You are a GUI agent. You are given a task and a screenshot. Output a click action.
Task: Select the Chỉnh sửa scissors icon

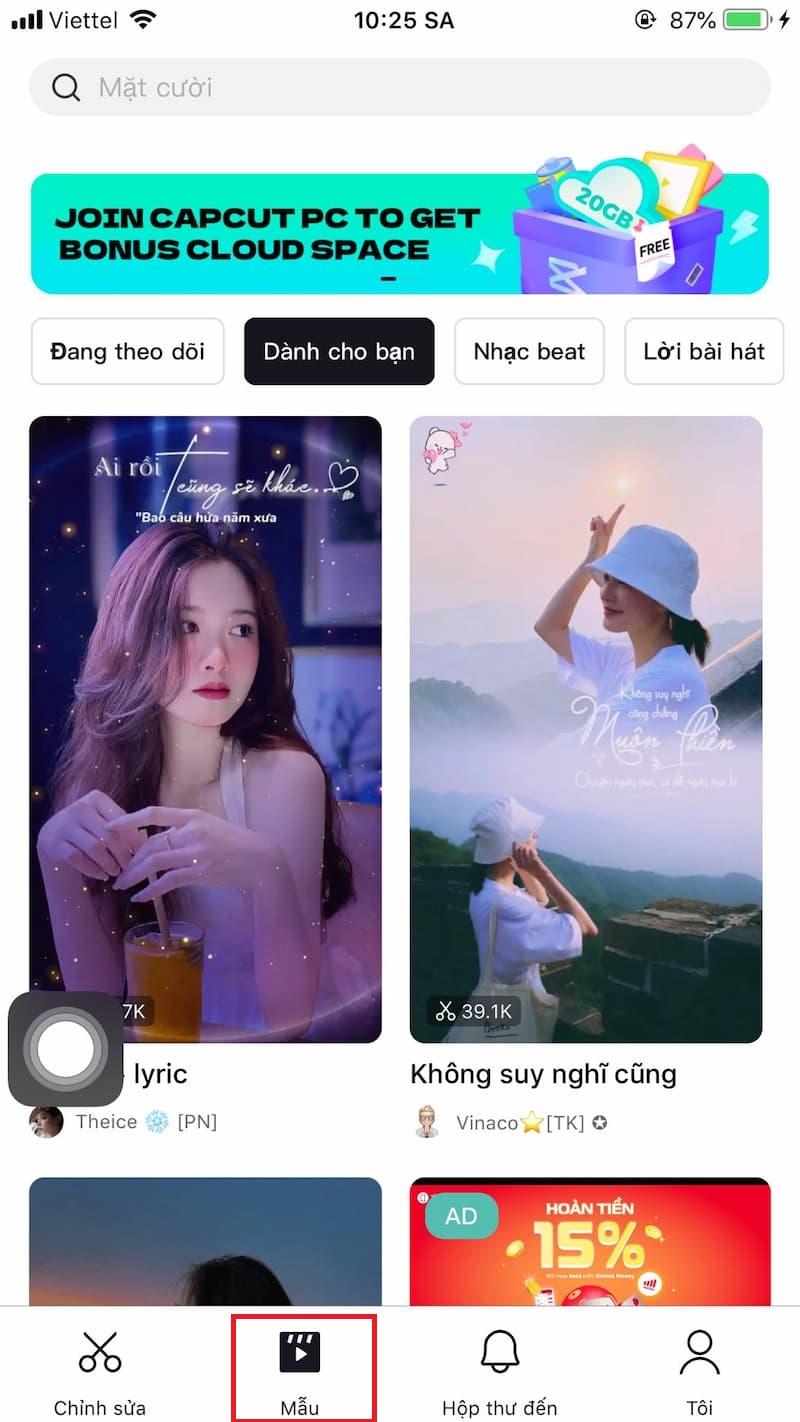(99, 1352)
